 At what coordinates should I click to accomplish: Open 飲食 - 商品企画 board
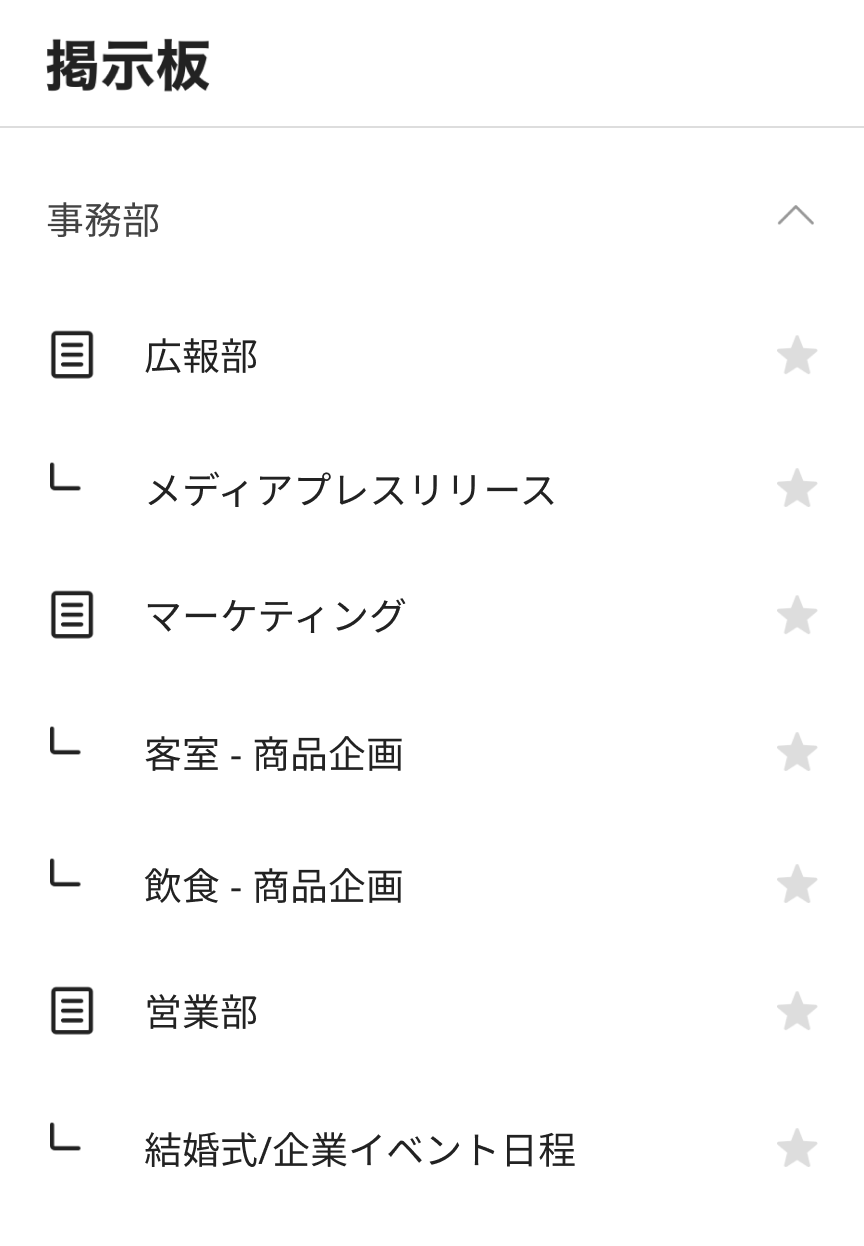pyautogui.click(x=273, y=886)
